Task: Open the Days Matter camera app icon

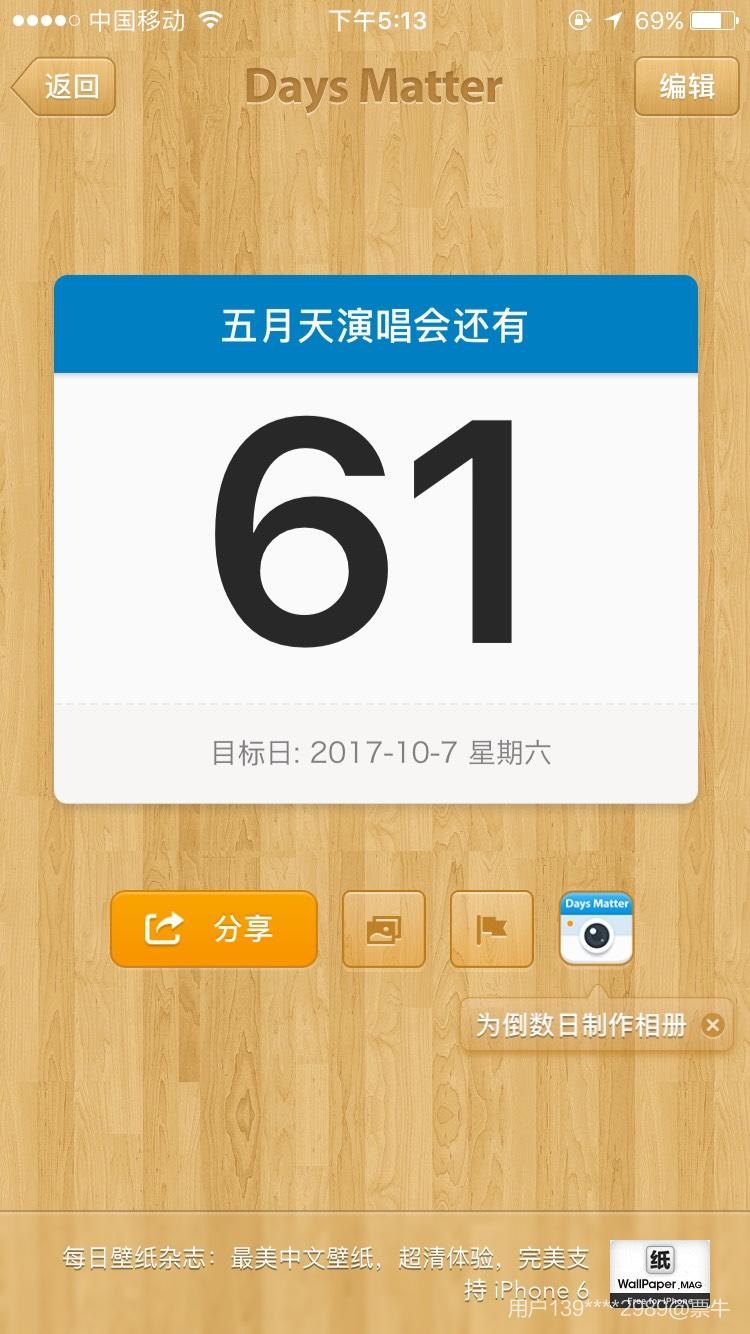Action: (x=596, y=929)
